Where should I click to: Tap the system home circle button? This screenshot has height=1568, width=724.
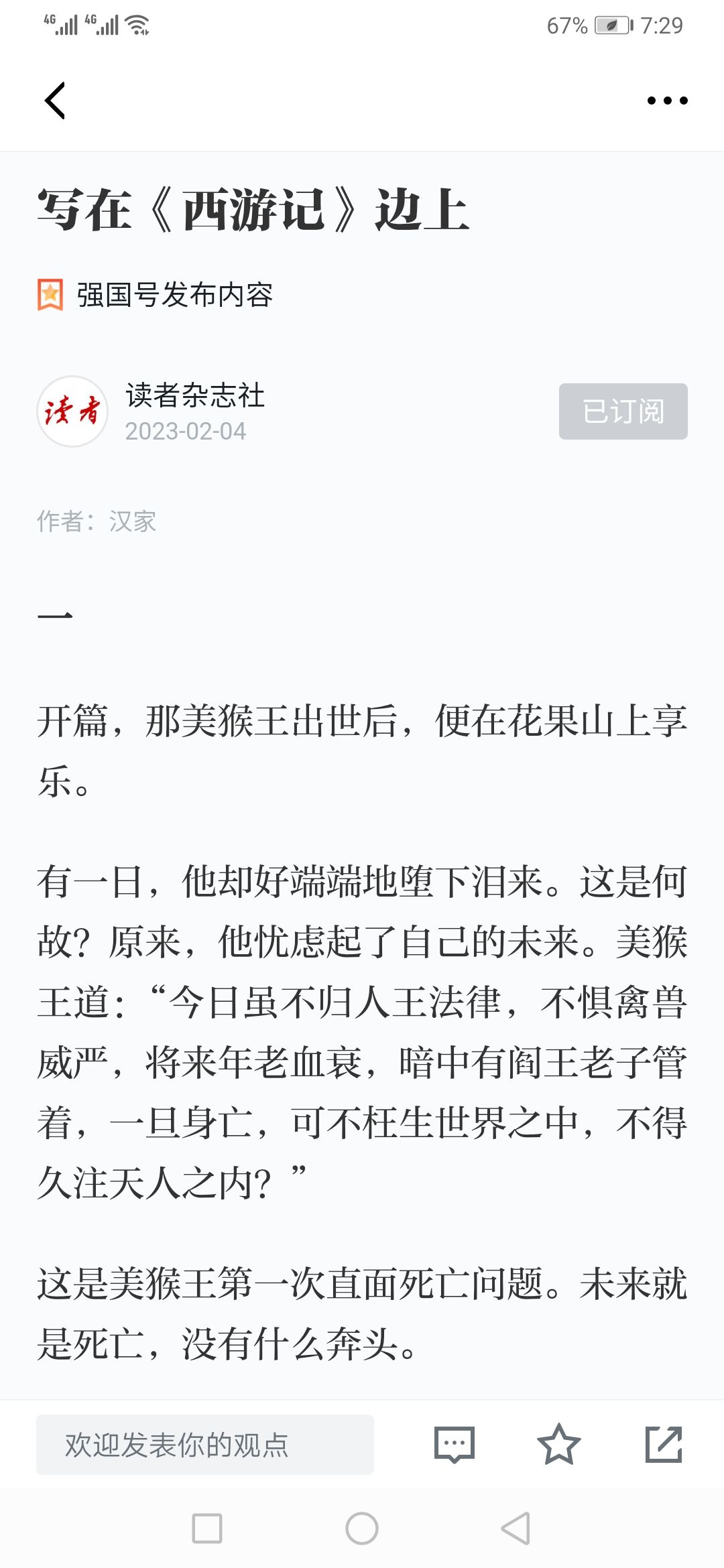[362, 1528]
